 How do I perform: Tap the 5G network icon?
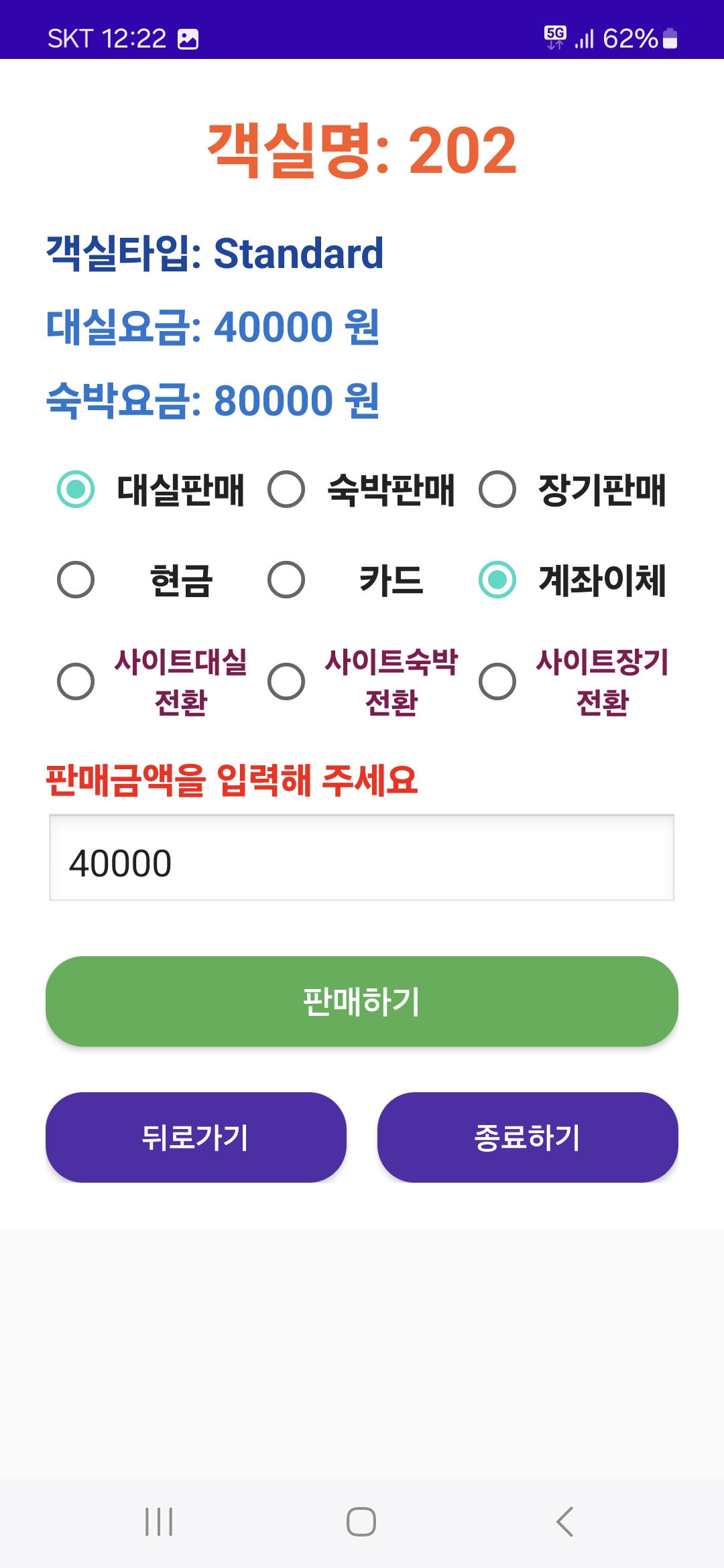pos(555,38)
